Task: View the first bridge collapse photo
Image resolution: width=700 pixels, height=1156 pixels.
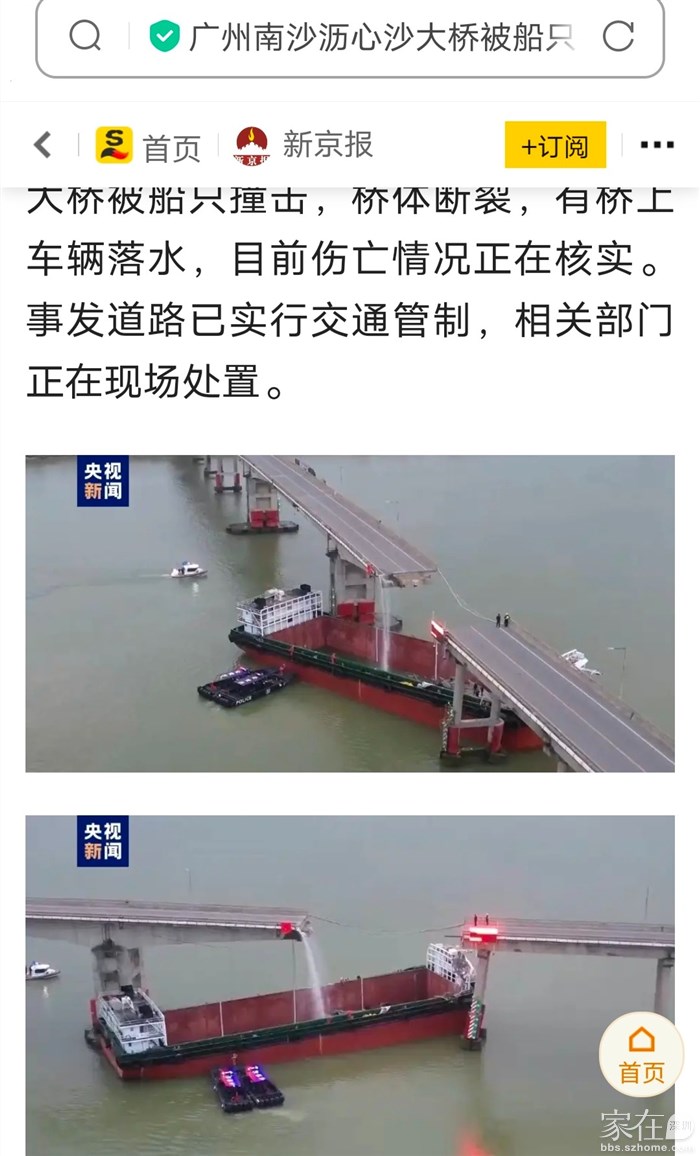Action: (350, 613)
